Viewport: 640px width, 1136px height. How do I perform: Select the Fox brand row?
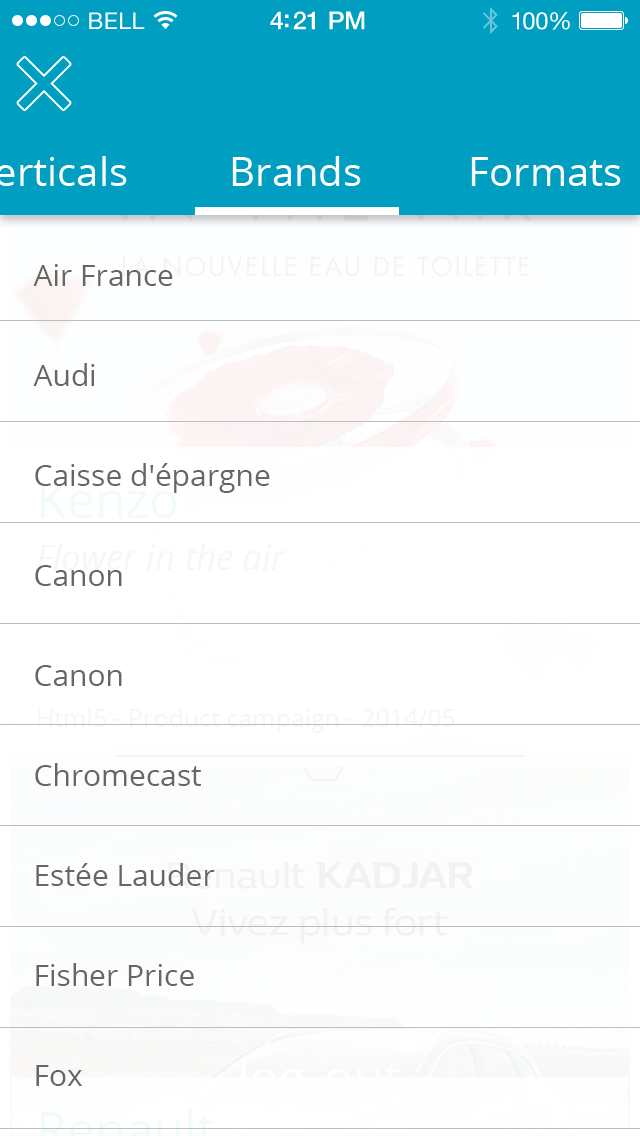[x=320, y=1077]
